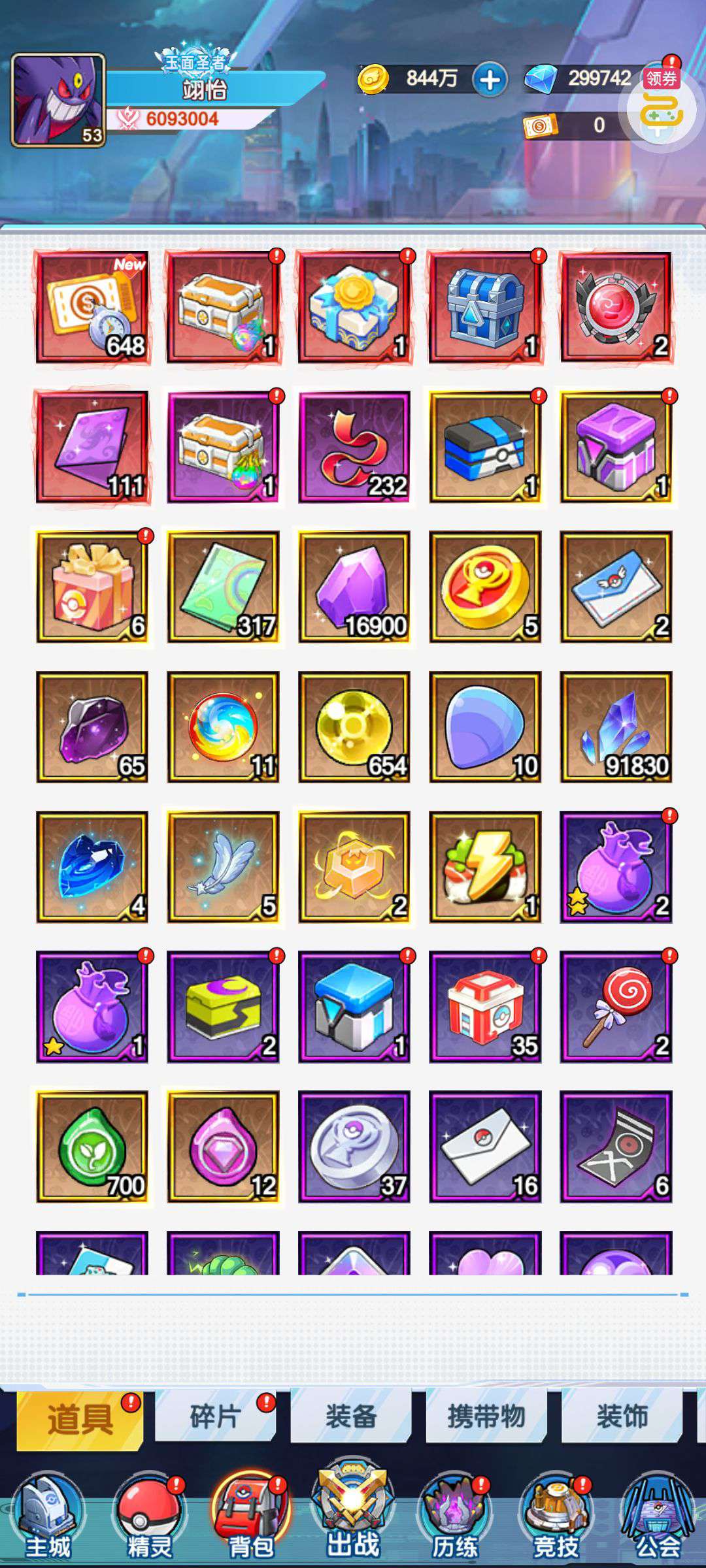Image resolution: width=706 pixels, height=1568 pixels.
Task: Open the 出战 battle section
Action: click(353, 1509)
